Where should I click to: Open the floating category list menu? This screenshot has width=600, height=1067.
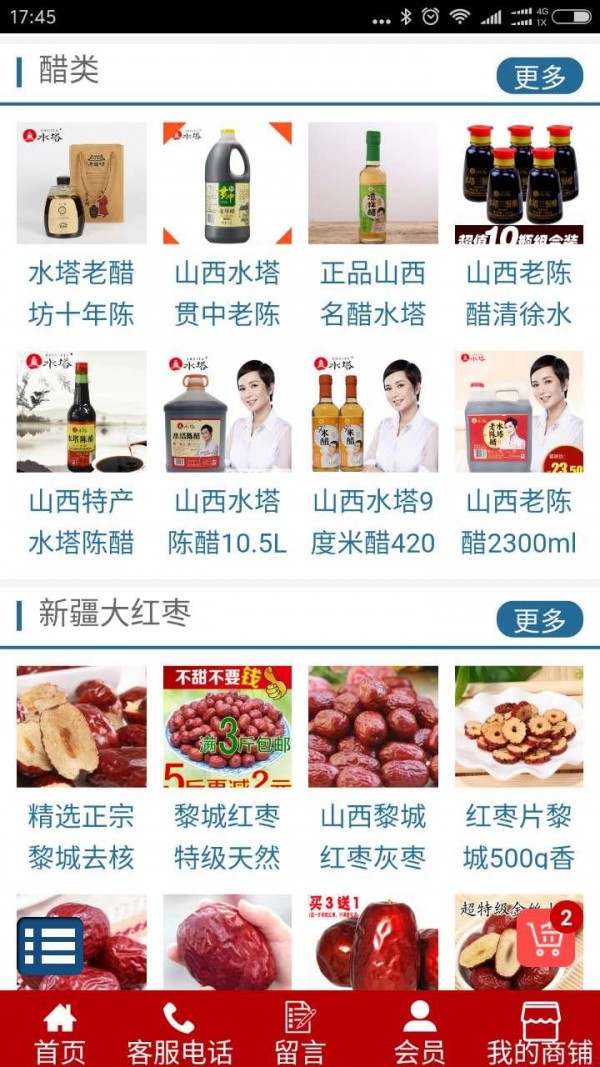click(x=50, y=947)
